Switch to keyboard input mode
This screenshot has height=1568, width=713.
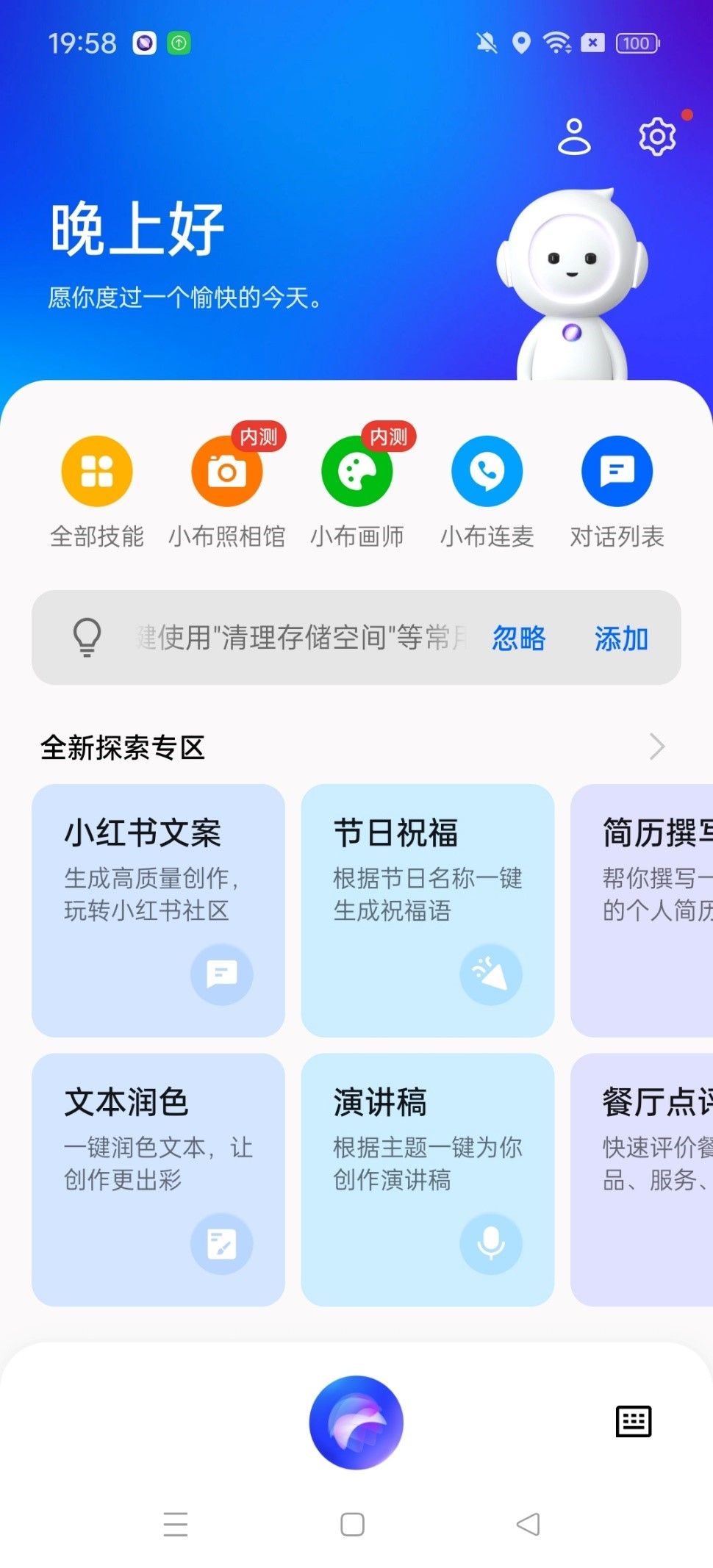[633, 1421]
